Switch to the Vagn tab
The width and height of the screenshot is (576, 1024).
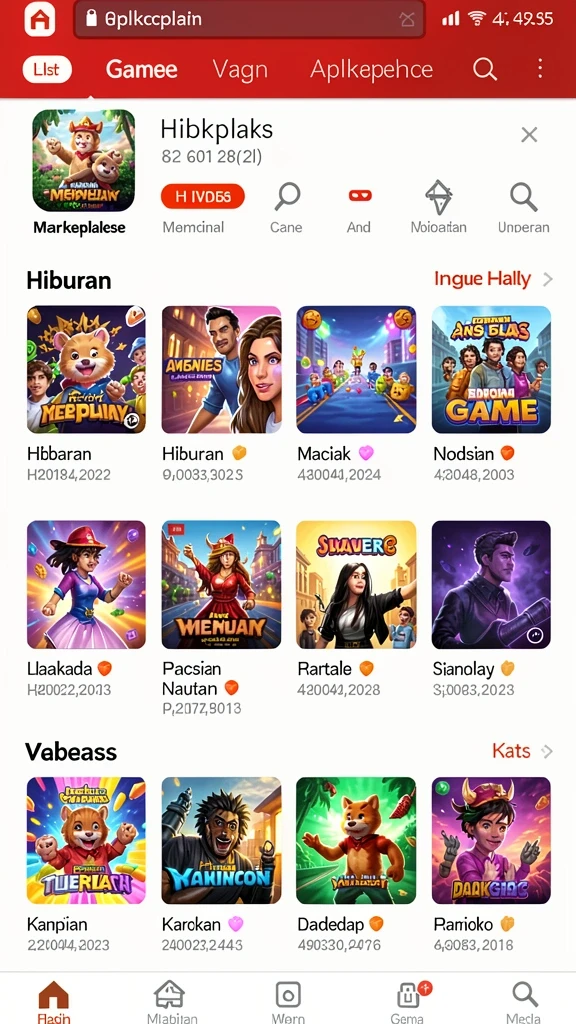point(240,69)
